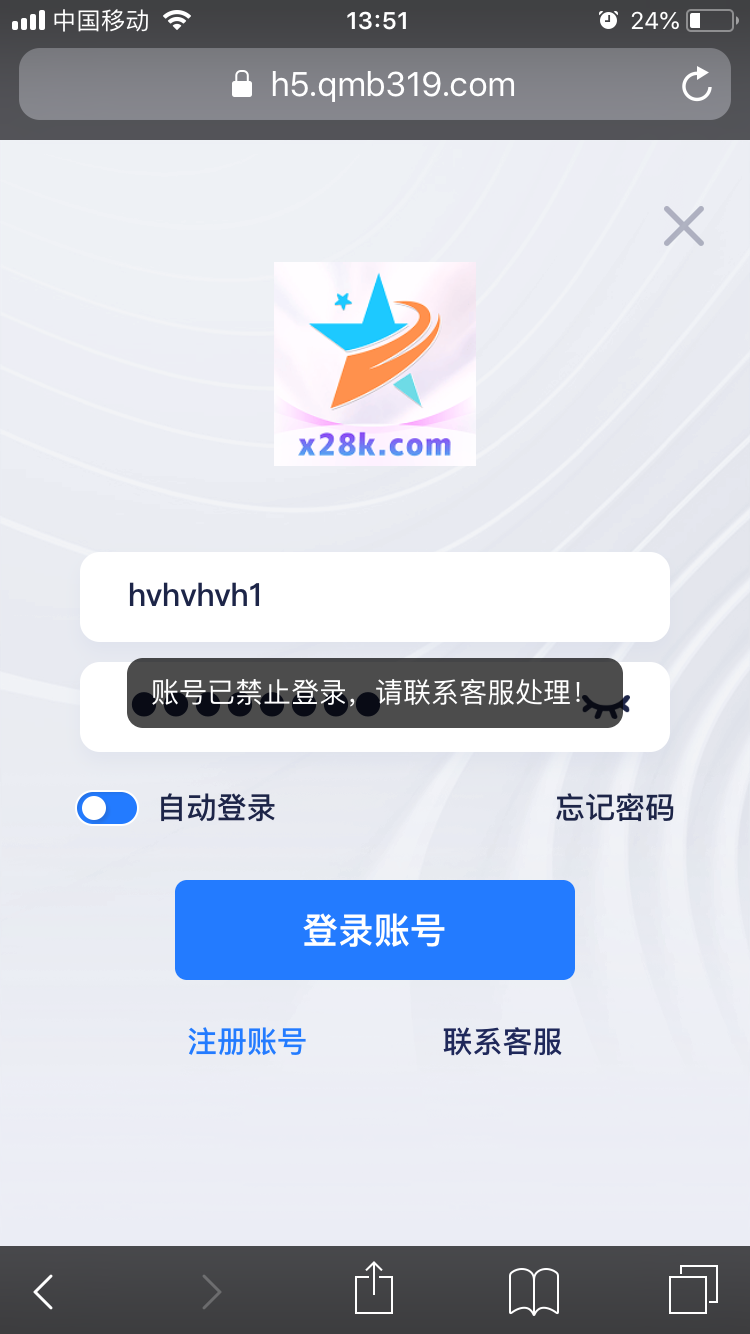Screen dimensions: 750x1334
Task: Close the login dialog with X
Action: coord(684,226)
